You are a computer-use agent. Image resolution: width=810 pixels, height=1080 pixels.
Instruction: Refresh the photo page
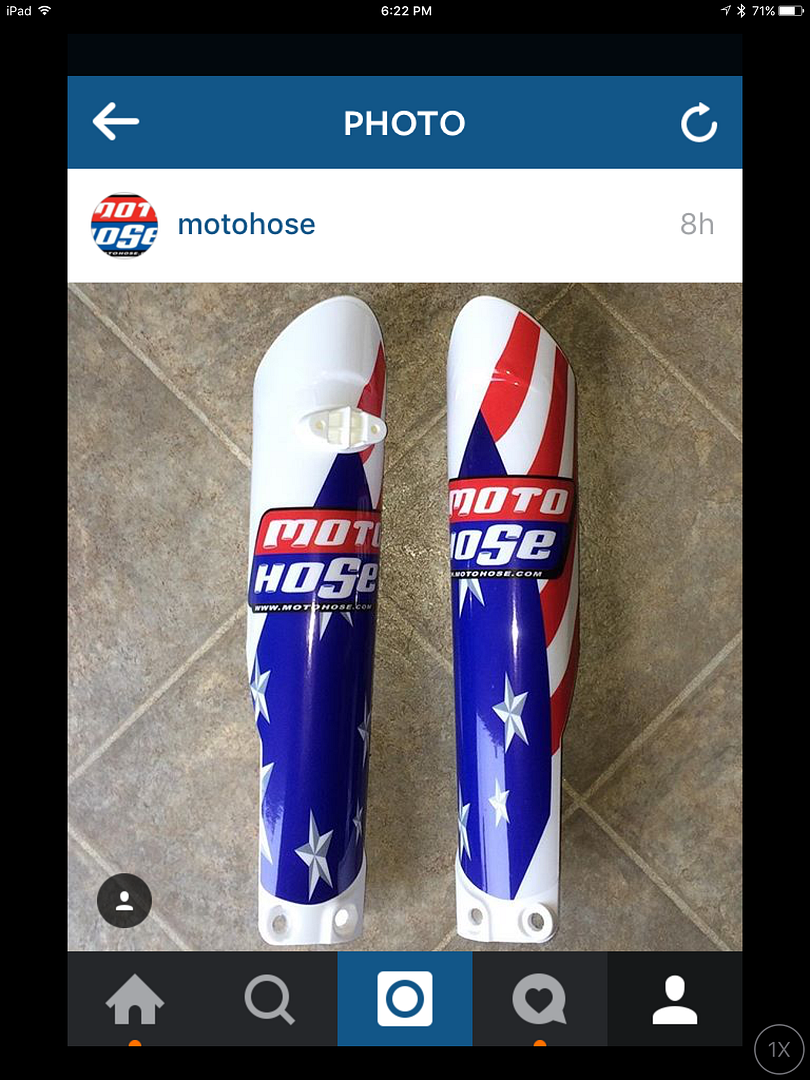698,123
